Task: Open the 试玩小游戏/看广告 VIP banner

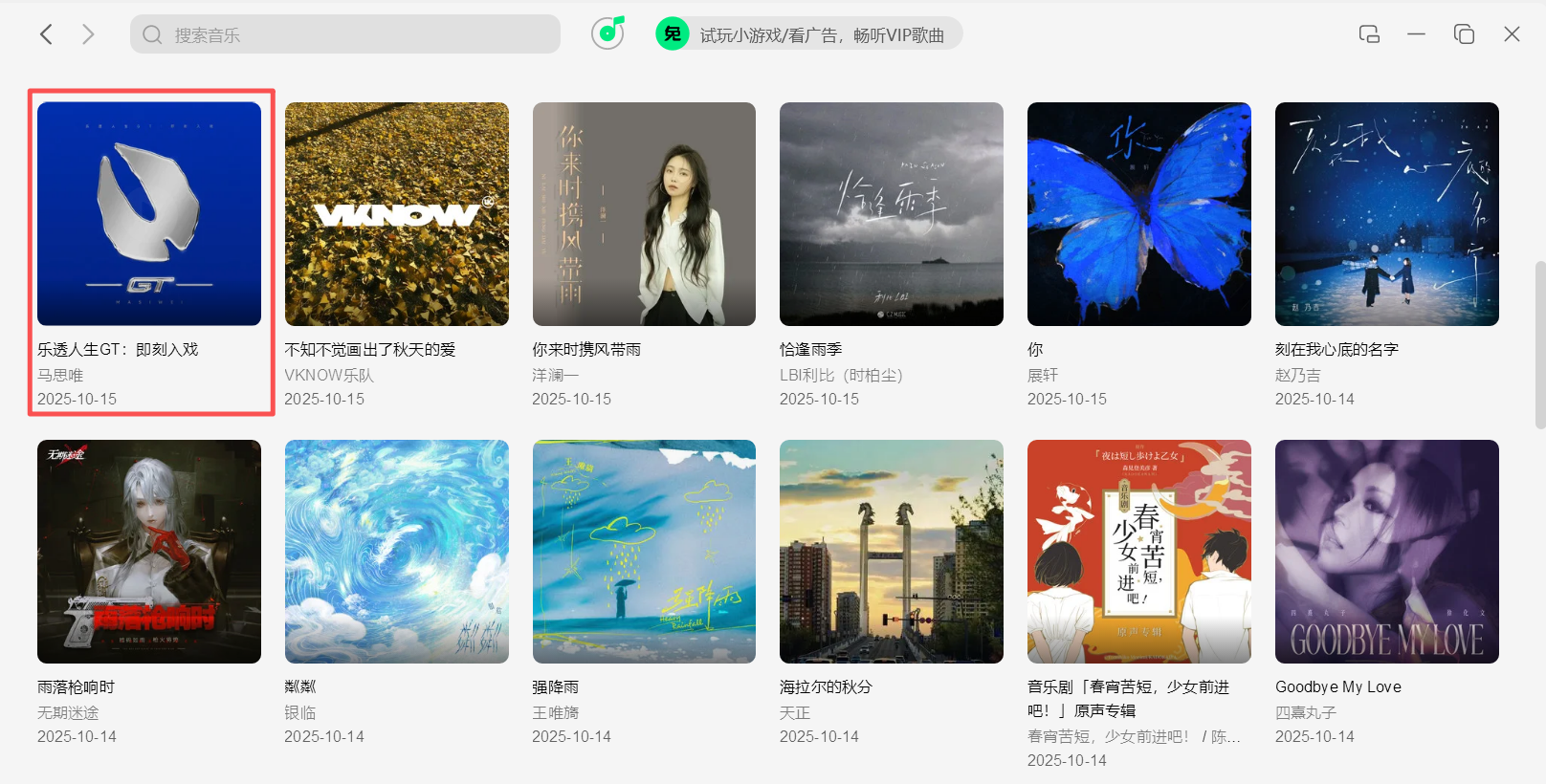Action: click(809, 34)
